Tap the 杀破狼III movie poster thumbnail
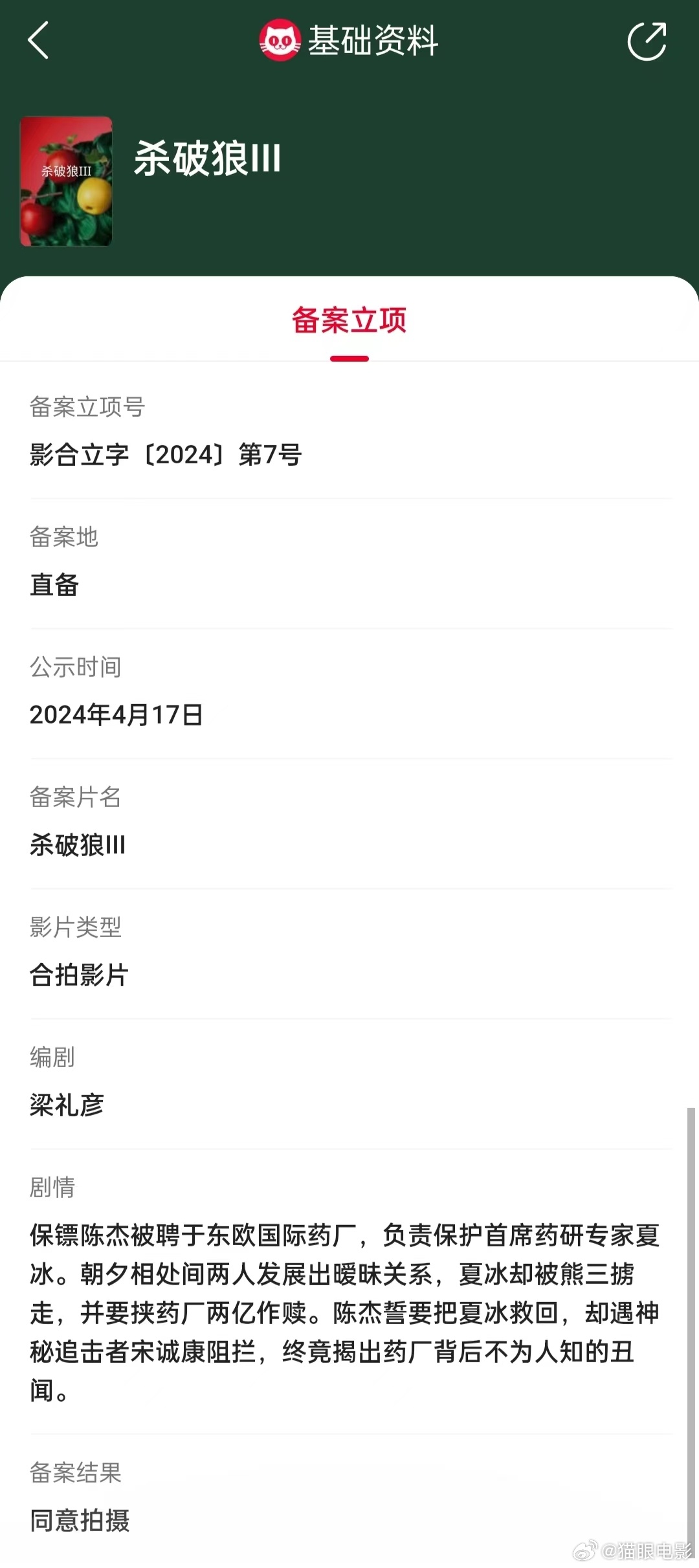This screenshot has width=699, height=1568. [67, 179]
